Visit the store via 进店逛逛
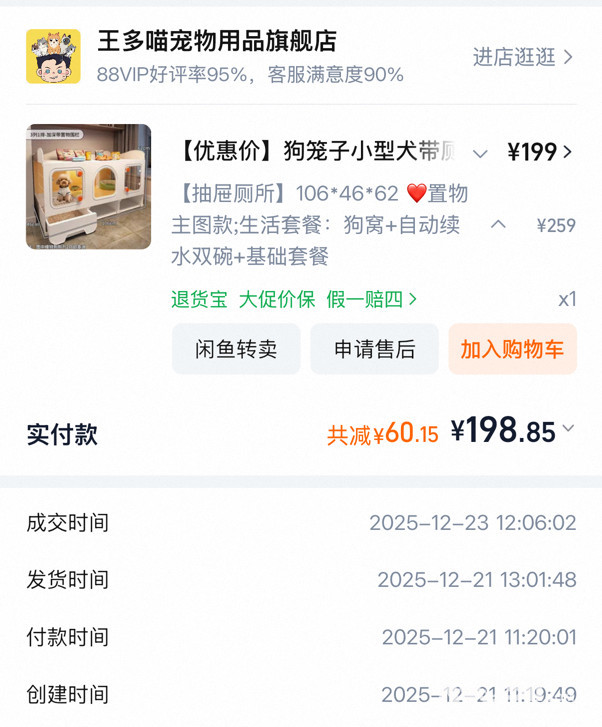This screenshot has height=727, width=602. coord(523,57)
